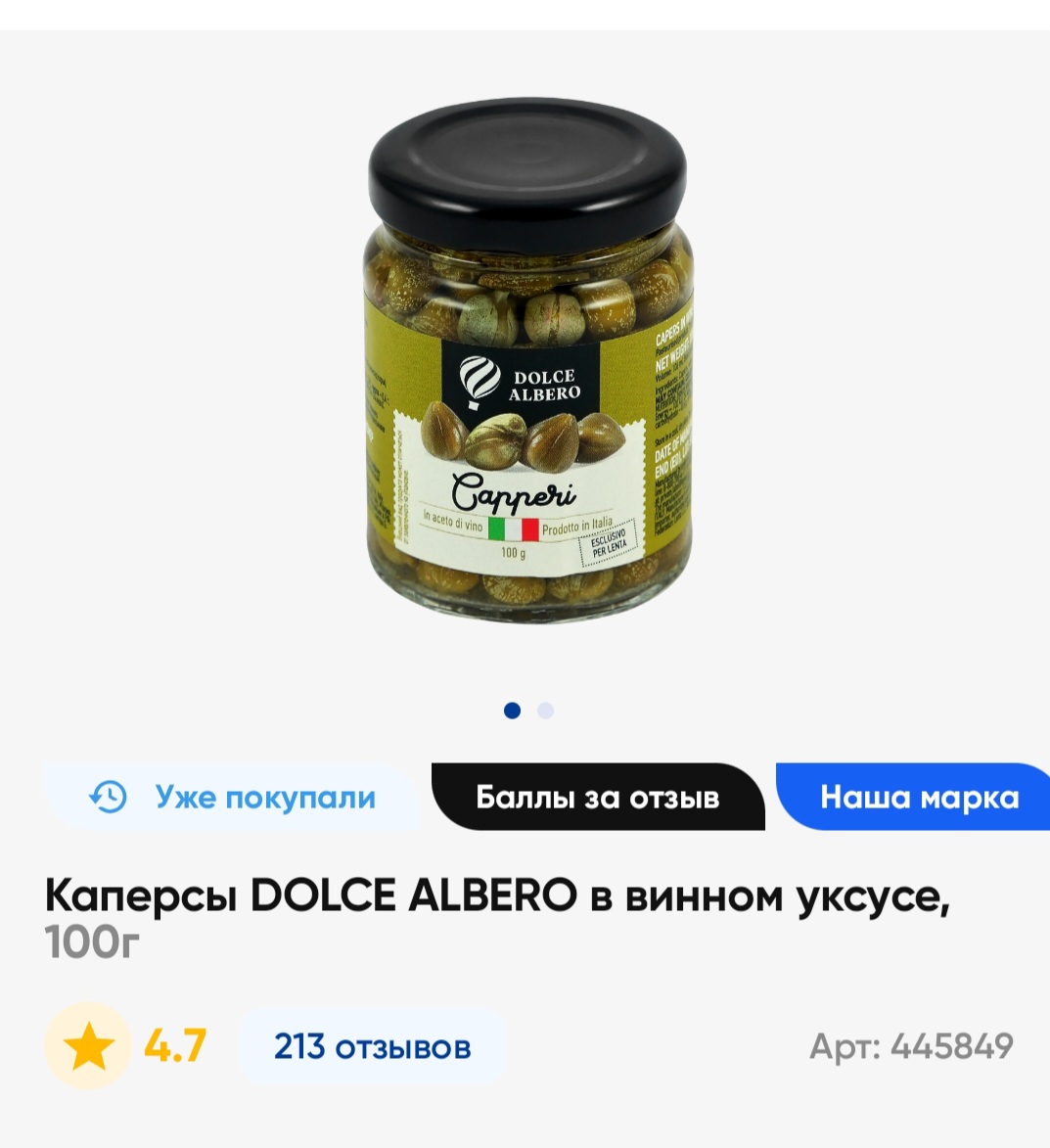Viewport: 1050px width, 1148px height.
Task: Open the Баллы за отзыв badge
Action: [597, 797]
